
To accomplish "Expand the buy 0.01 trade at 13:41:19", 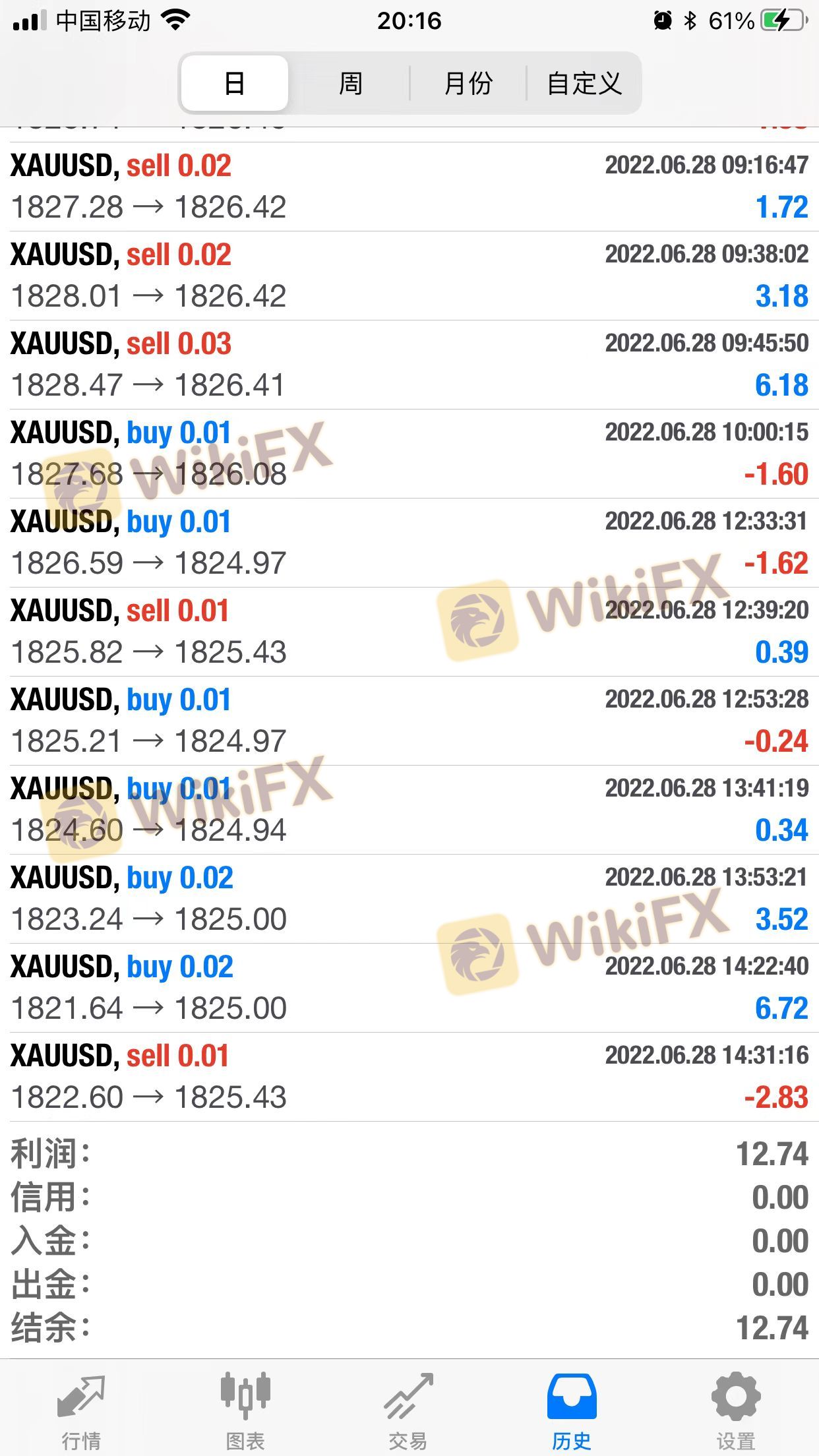I will (409, 810).
